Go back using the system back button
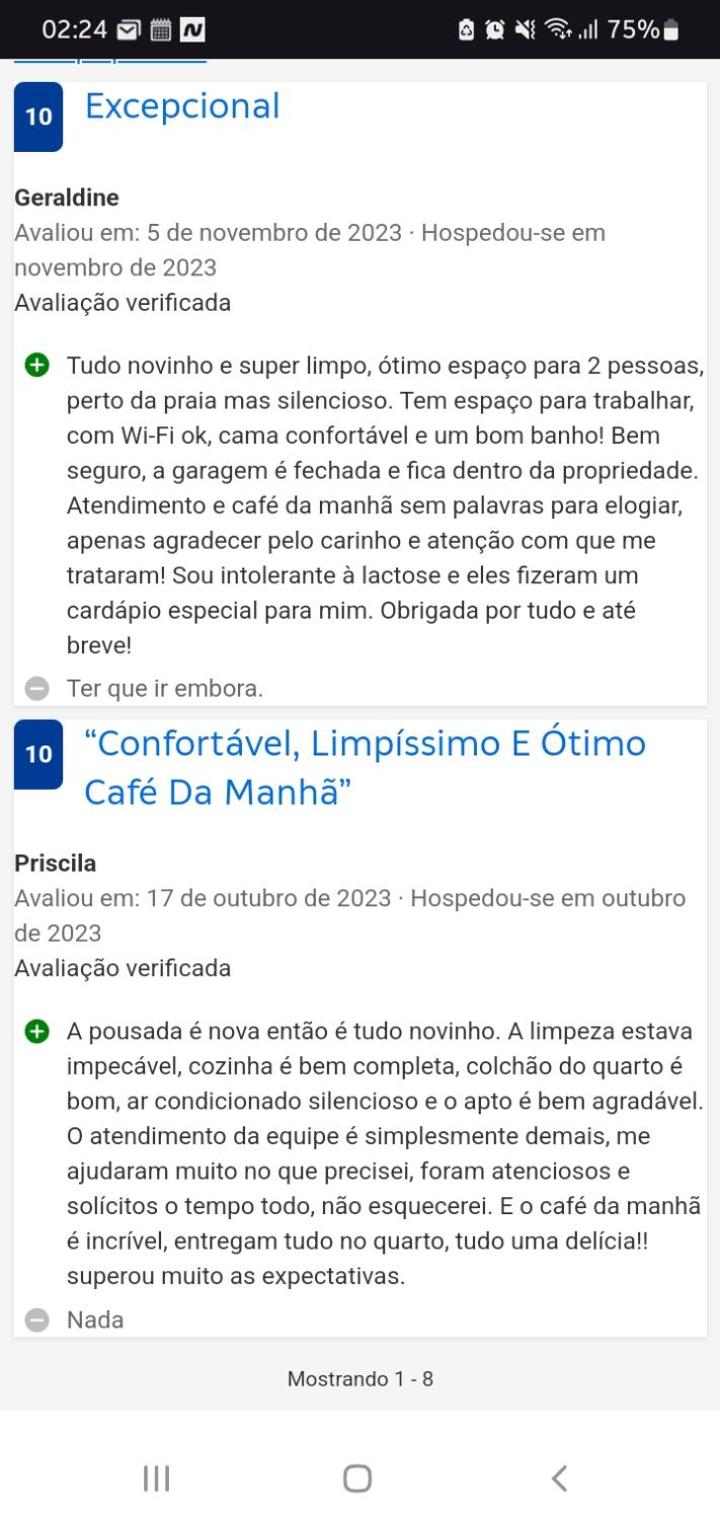The image size is (720, 1519). point(559,1477)
